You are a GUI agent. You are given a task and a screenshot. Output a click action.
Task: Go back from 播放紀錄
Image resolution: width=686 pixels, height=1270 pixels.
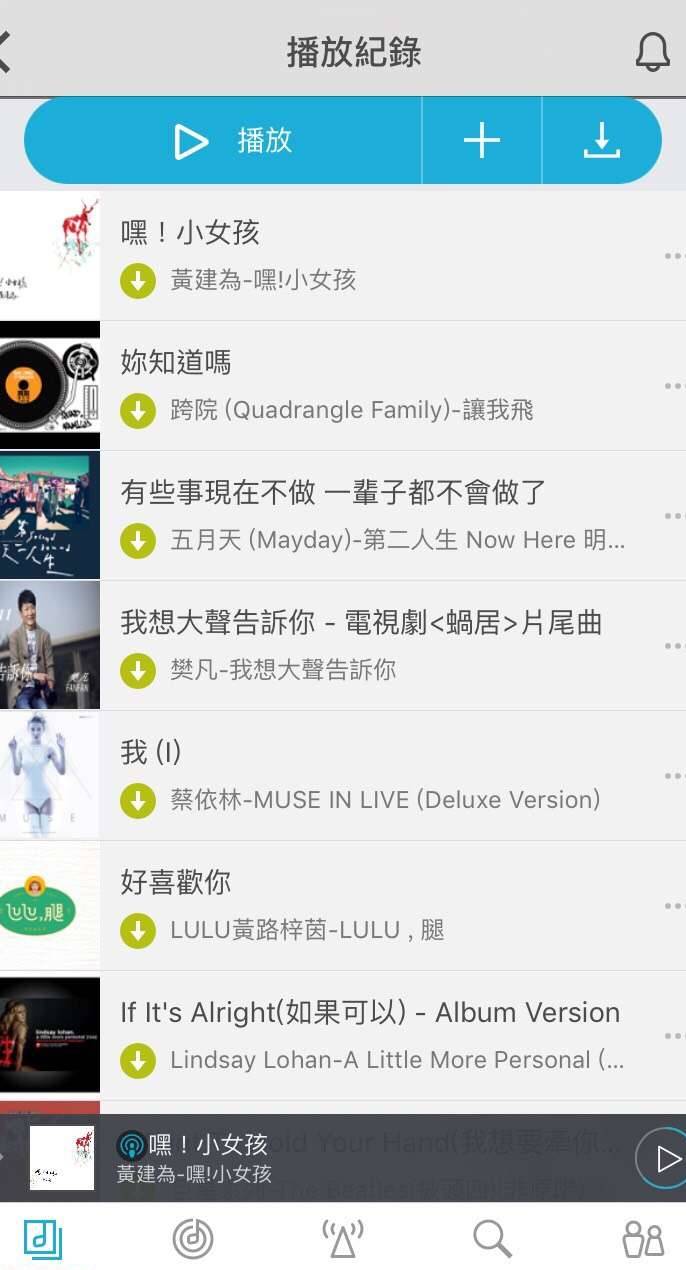(x=6, y=51)
